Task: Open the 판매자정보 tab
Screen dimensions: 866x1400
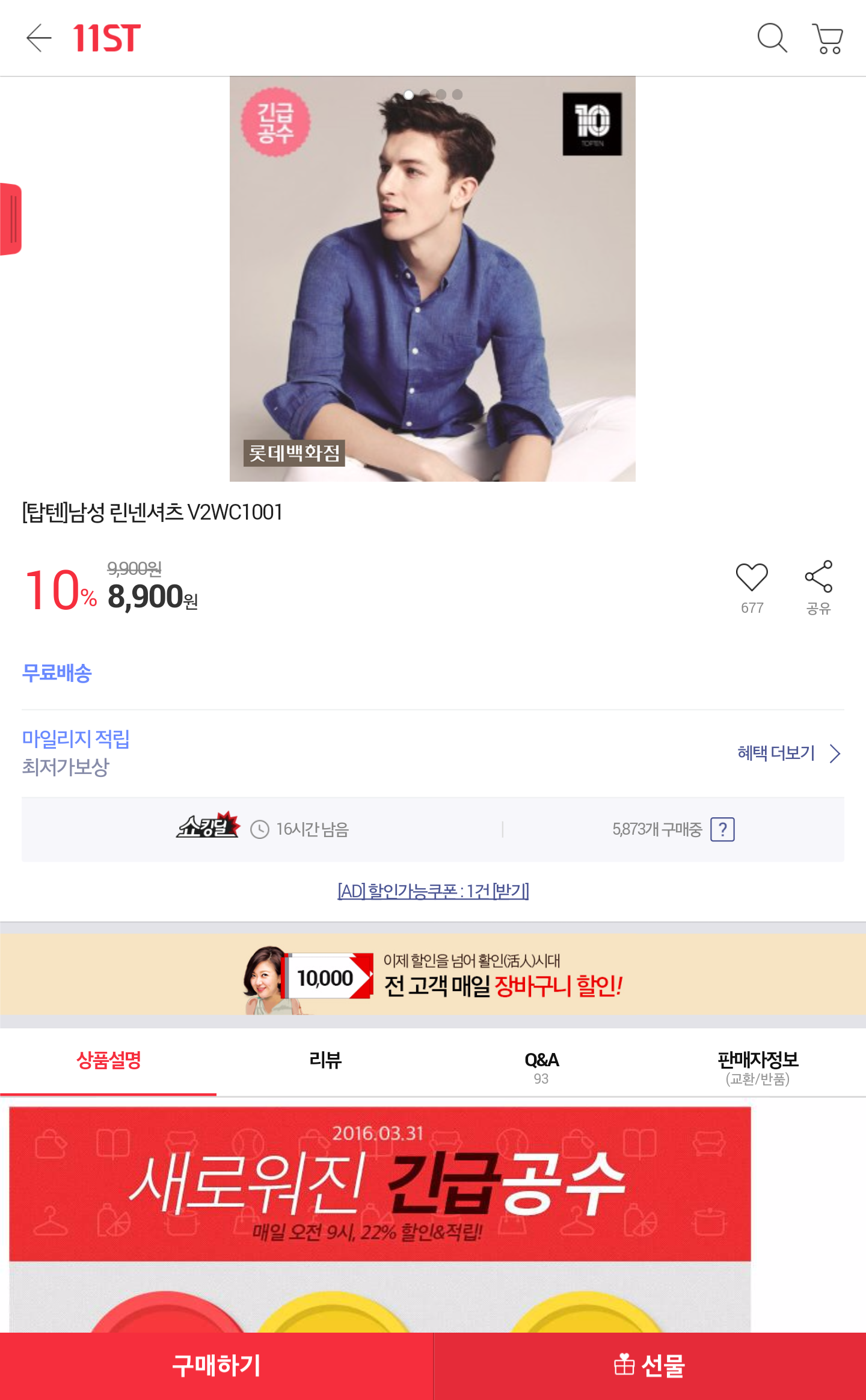Action: coord(758,1066)
